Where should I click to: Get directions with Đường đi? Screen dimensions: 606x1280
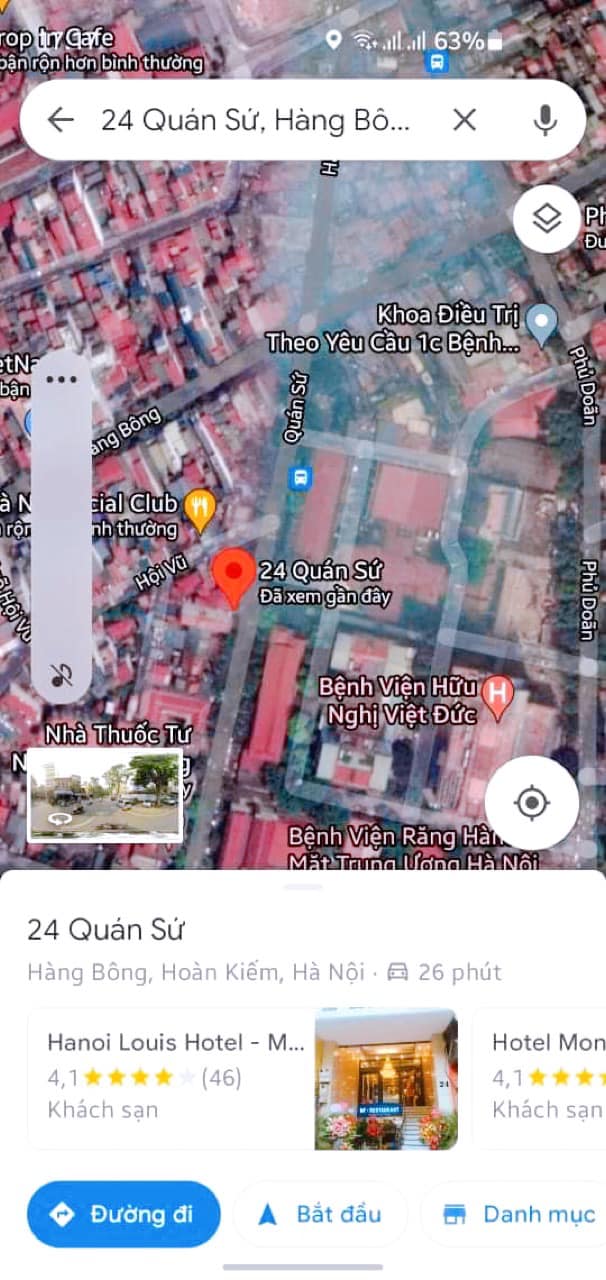[124, 1214]
